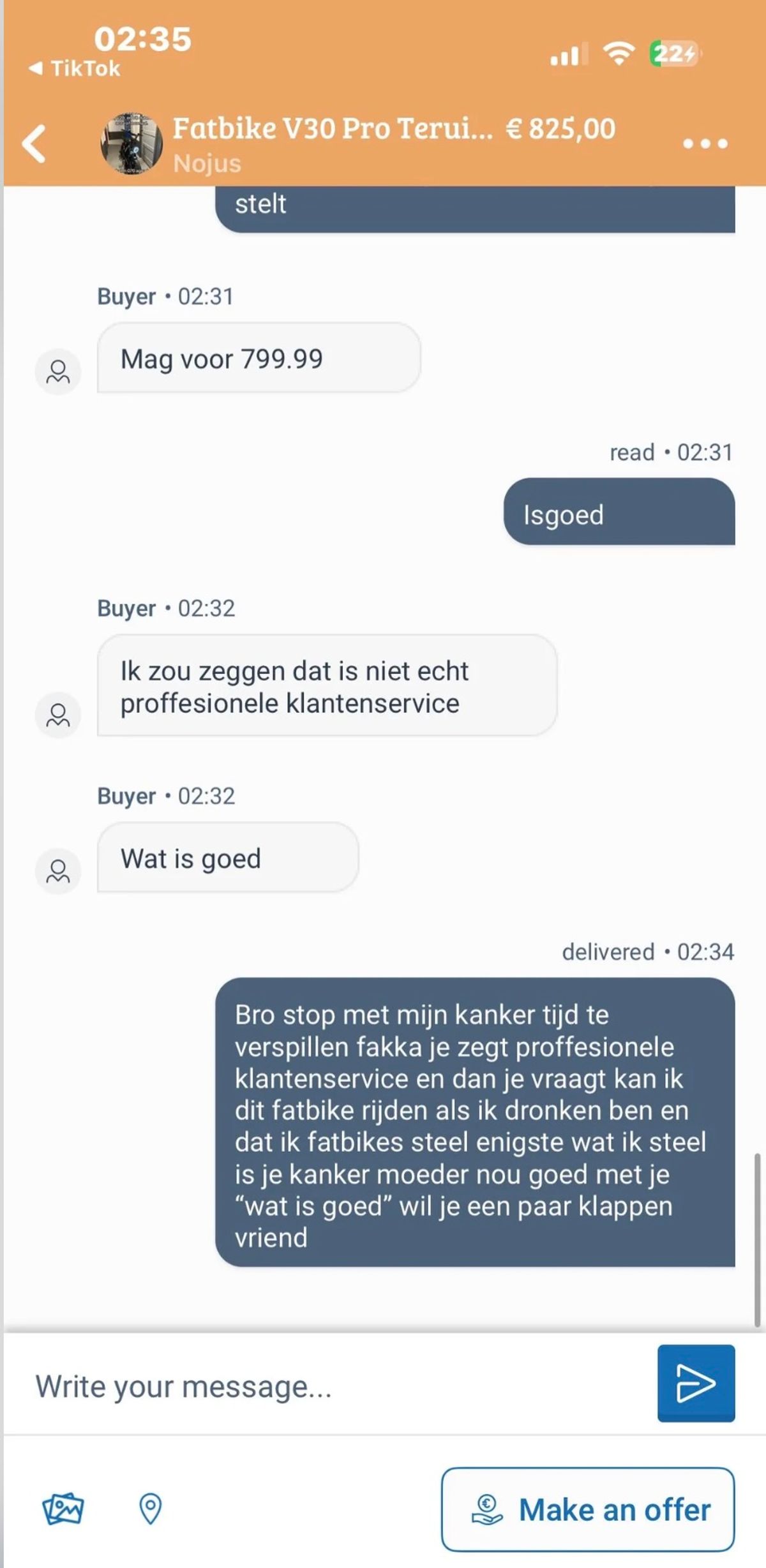
Task: Send the typed message
Action: 696,1383
